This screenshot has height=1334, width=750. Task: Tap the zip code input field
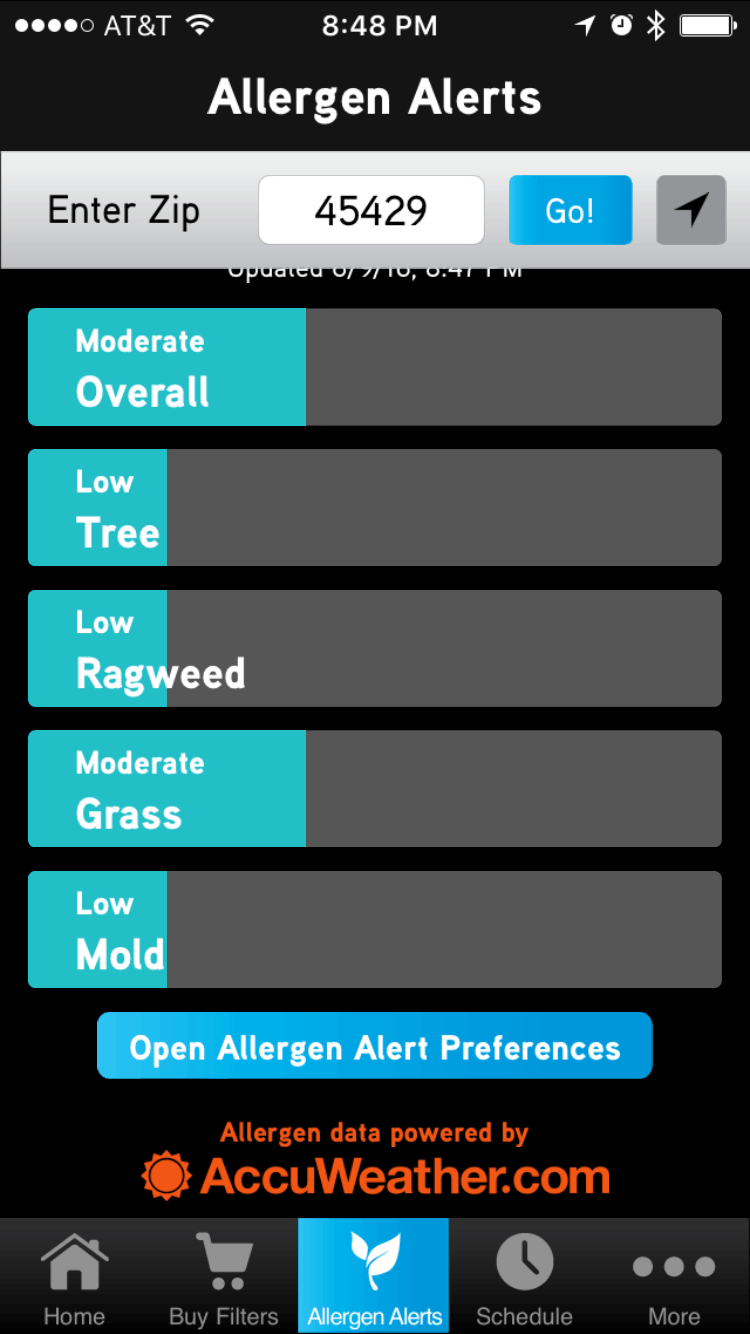click(x=371, y=210)
